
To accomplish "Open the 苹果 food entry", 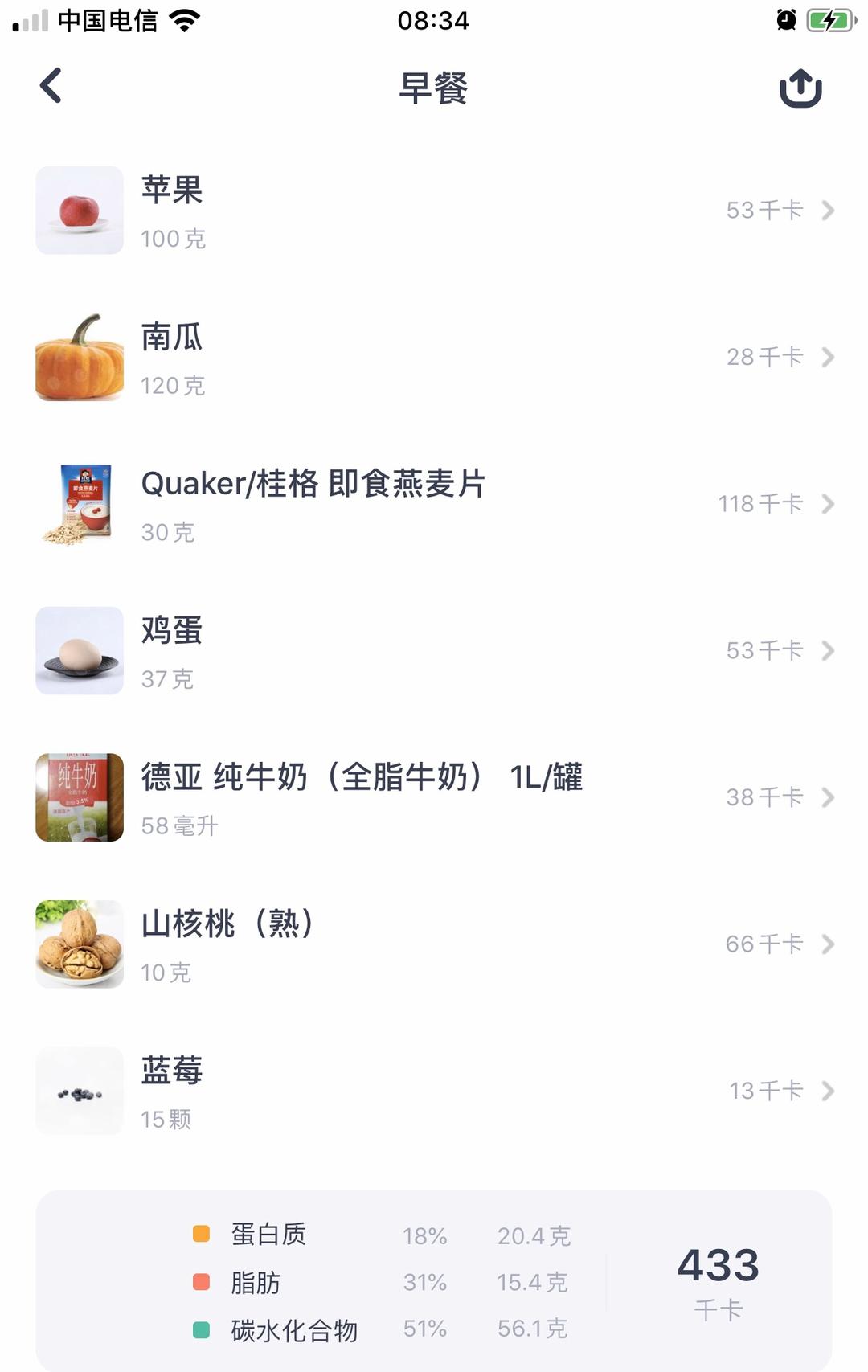I will coord(434,211).
